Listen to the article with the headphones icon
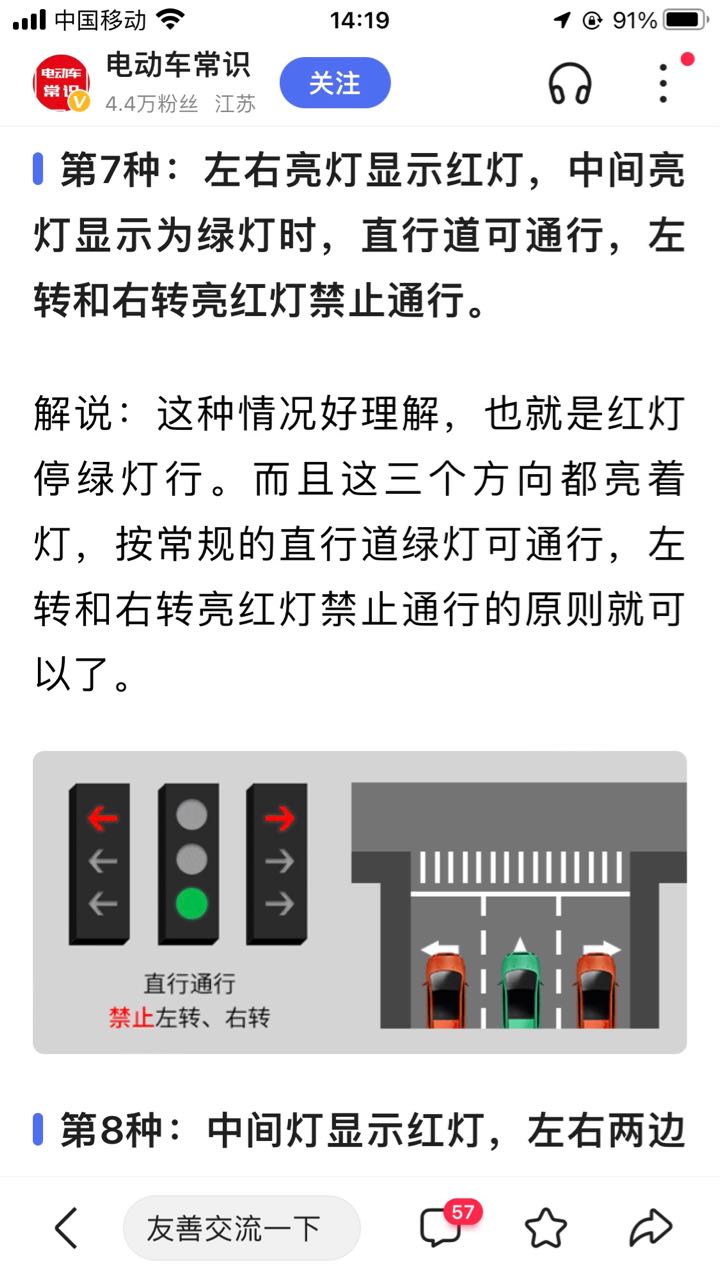This screenshot has width=720, height=1280. (x=570, y=84)
